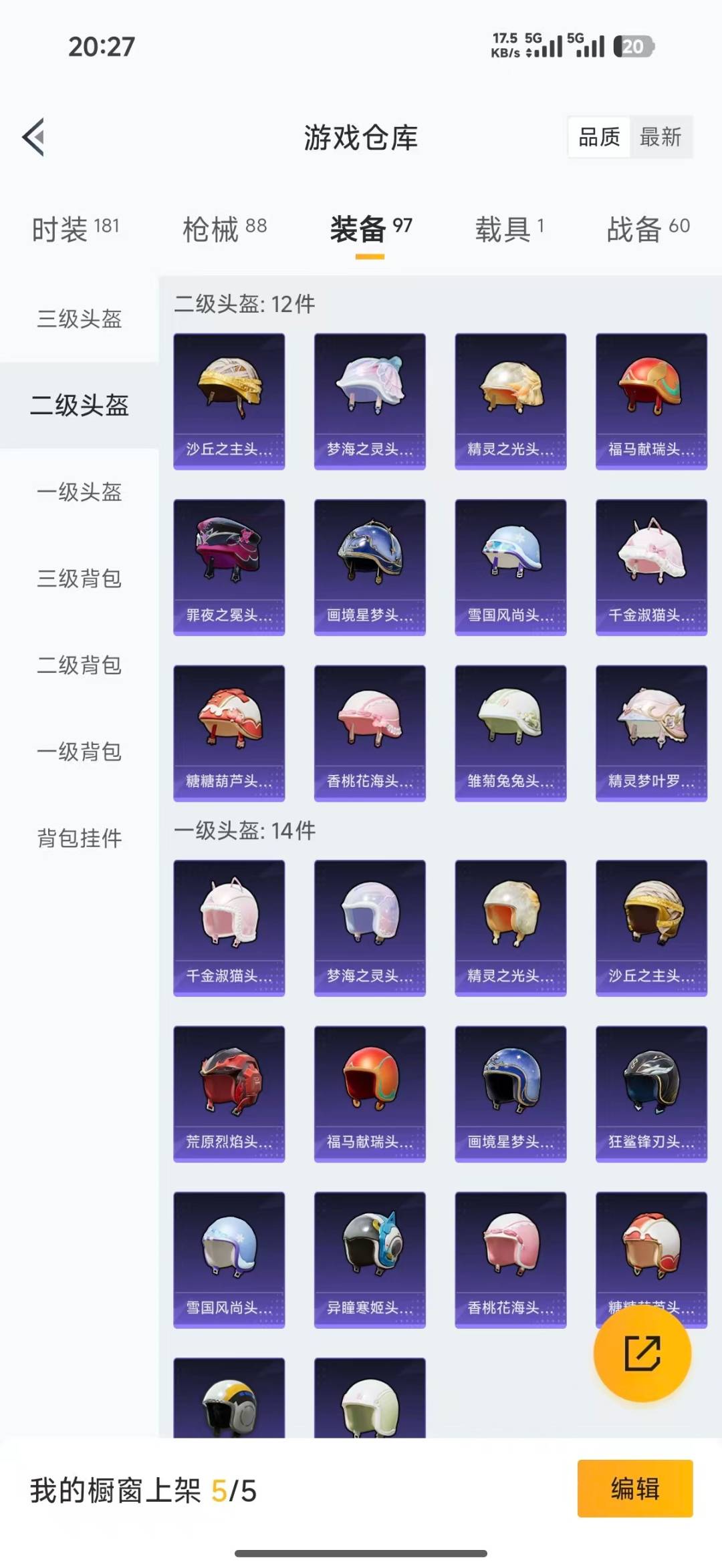The height and width of the screenshot is (1568, 722).
Task: Open the 荒原烈焰 level-1 helmet
Action: click(229, 1094)
